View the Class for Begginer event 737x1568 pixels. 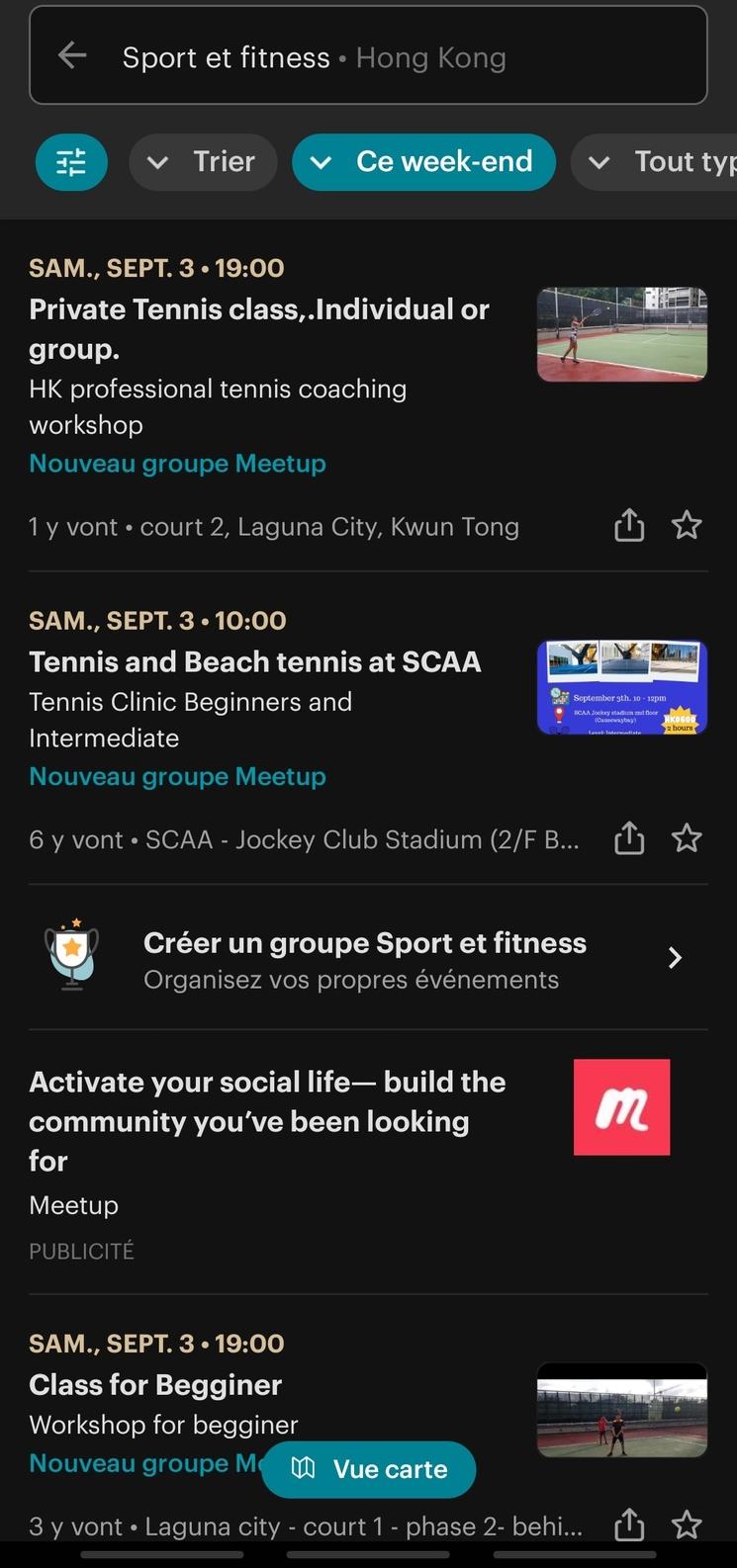[x=155, y=1384]
